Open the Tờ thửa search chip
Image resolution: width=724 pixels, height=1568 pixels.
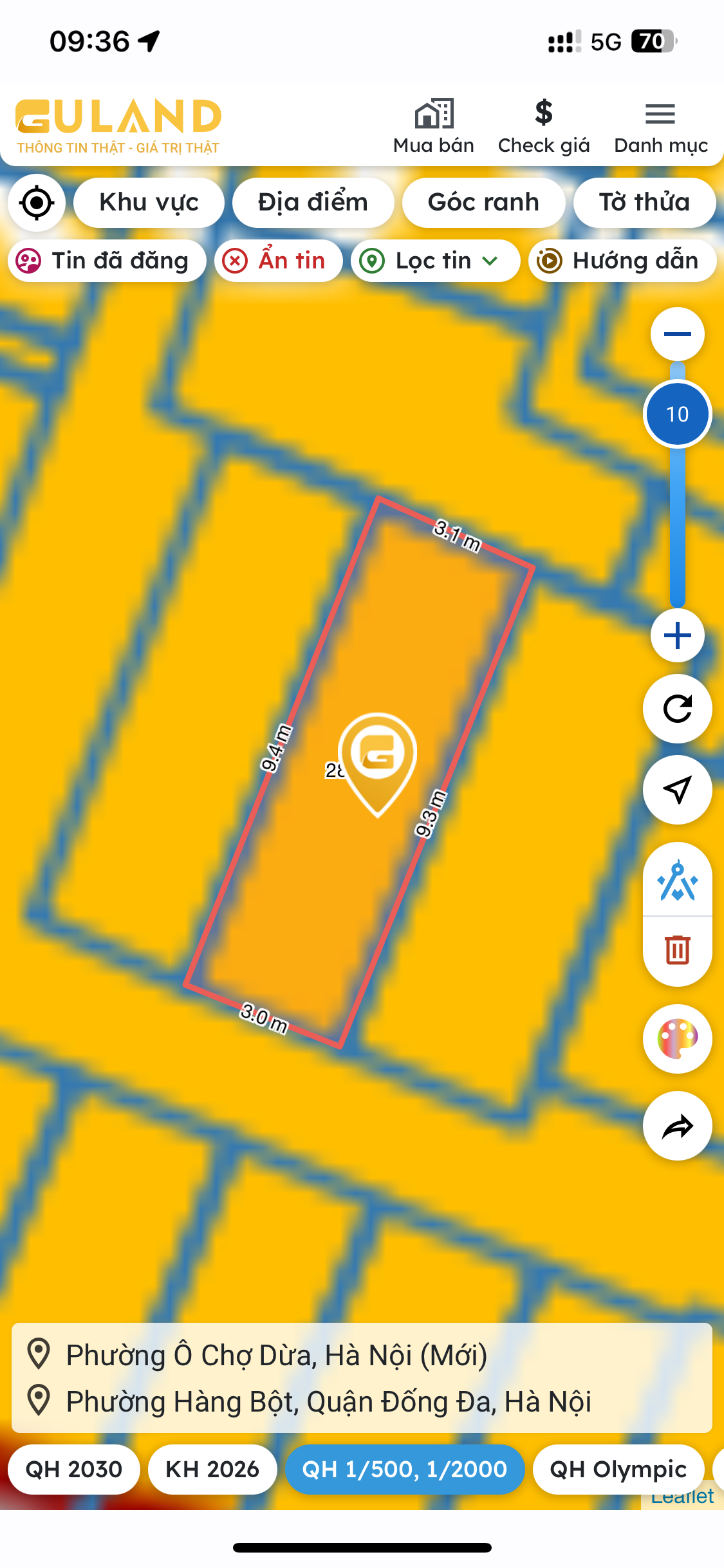644,203
